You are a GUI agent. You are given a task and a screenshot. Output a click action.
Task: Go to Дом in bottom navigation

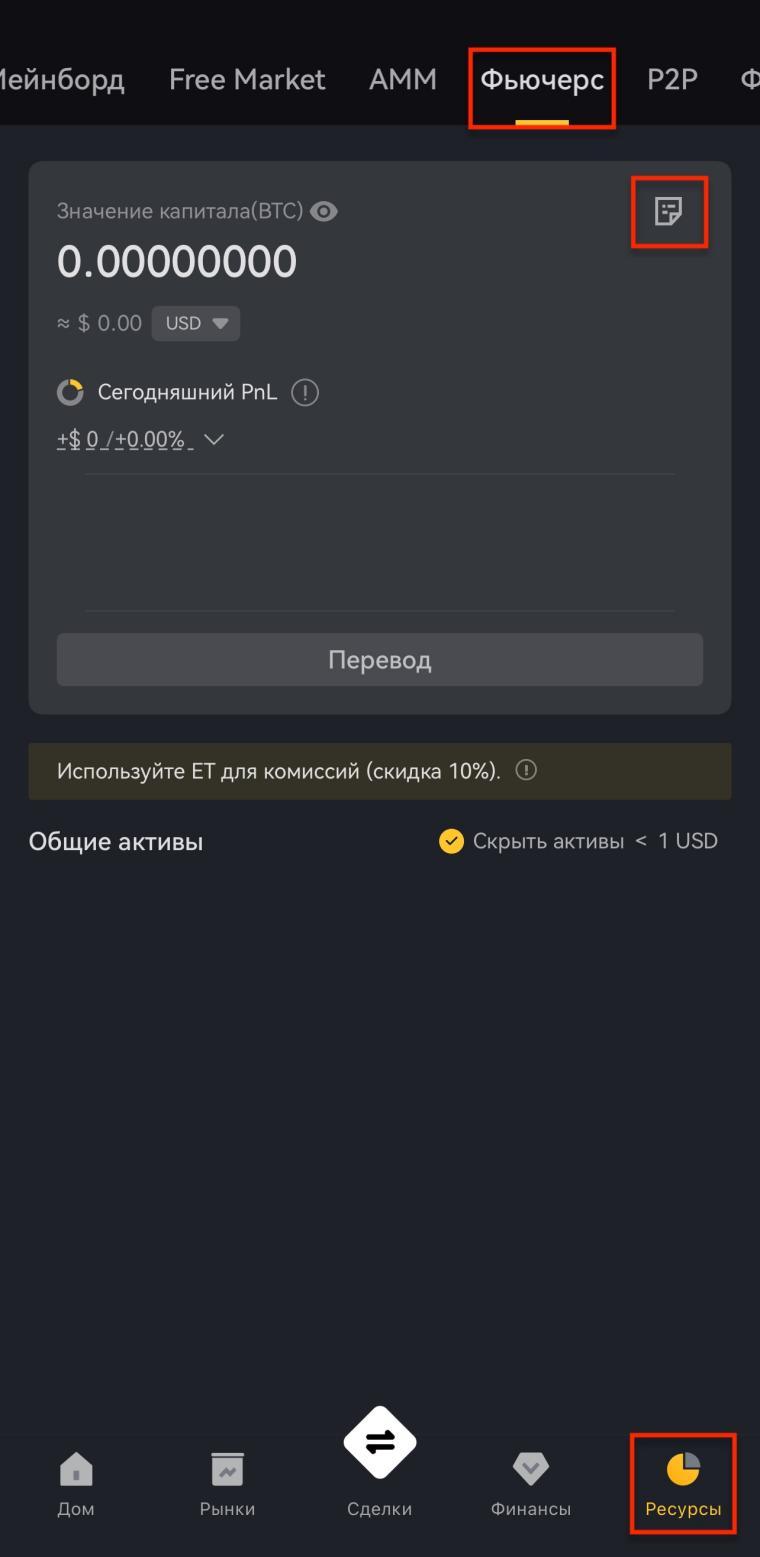76,1486
